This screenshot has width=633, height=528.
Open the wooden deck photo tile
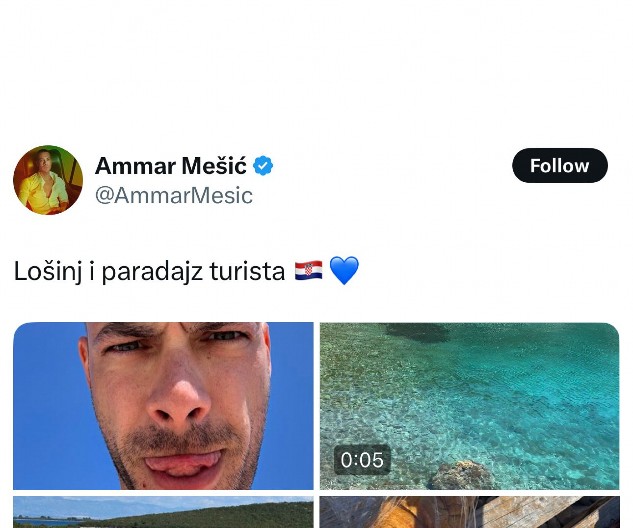coord(469,513)
